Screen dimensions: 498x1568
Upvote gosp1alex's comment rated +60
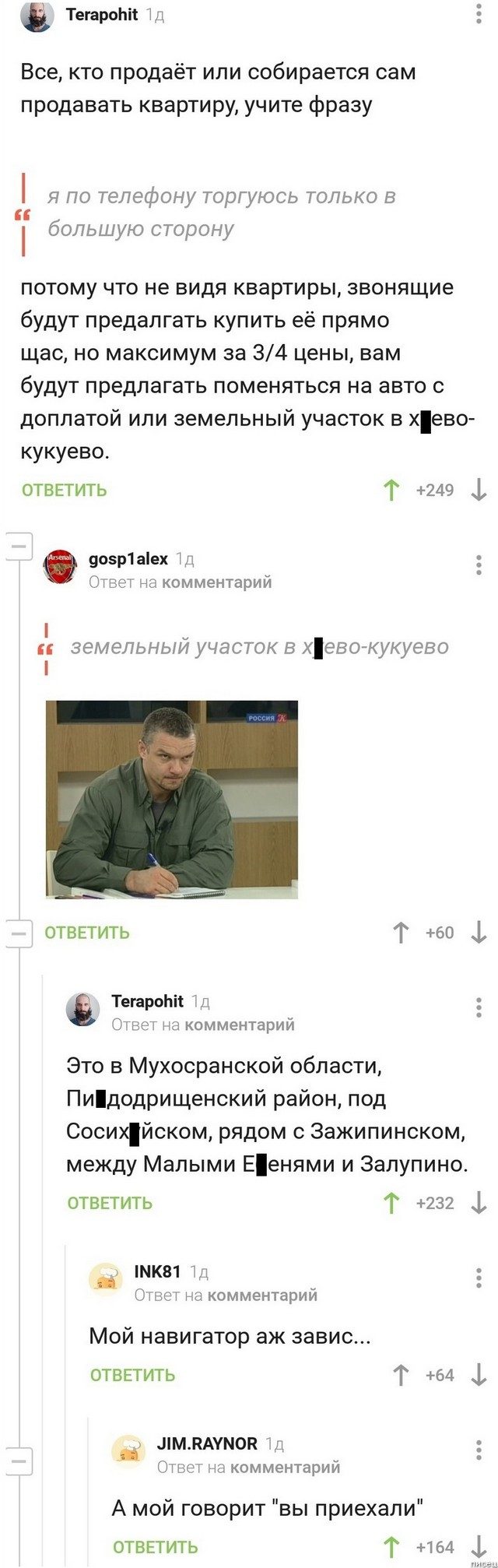[401, 933]
